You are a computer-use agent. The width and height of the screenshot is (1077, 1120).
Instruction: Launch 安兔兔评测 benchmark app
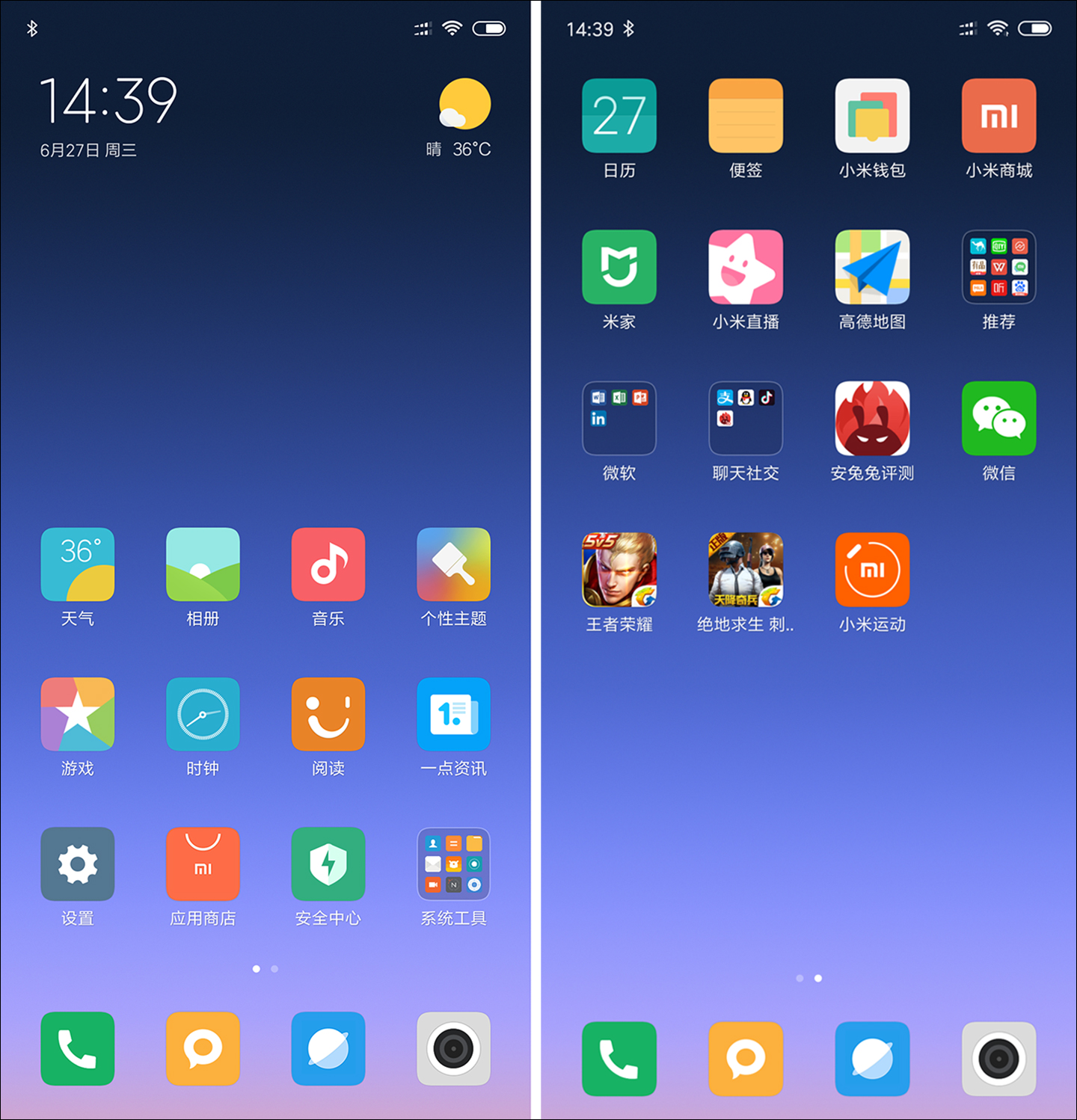coord(872,418)
